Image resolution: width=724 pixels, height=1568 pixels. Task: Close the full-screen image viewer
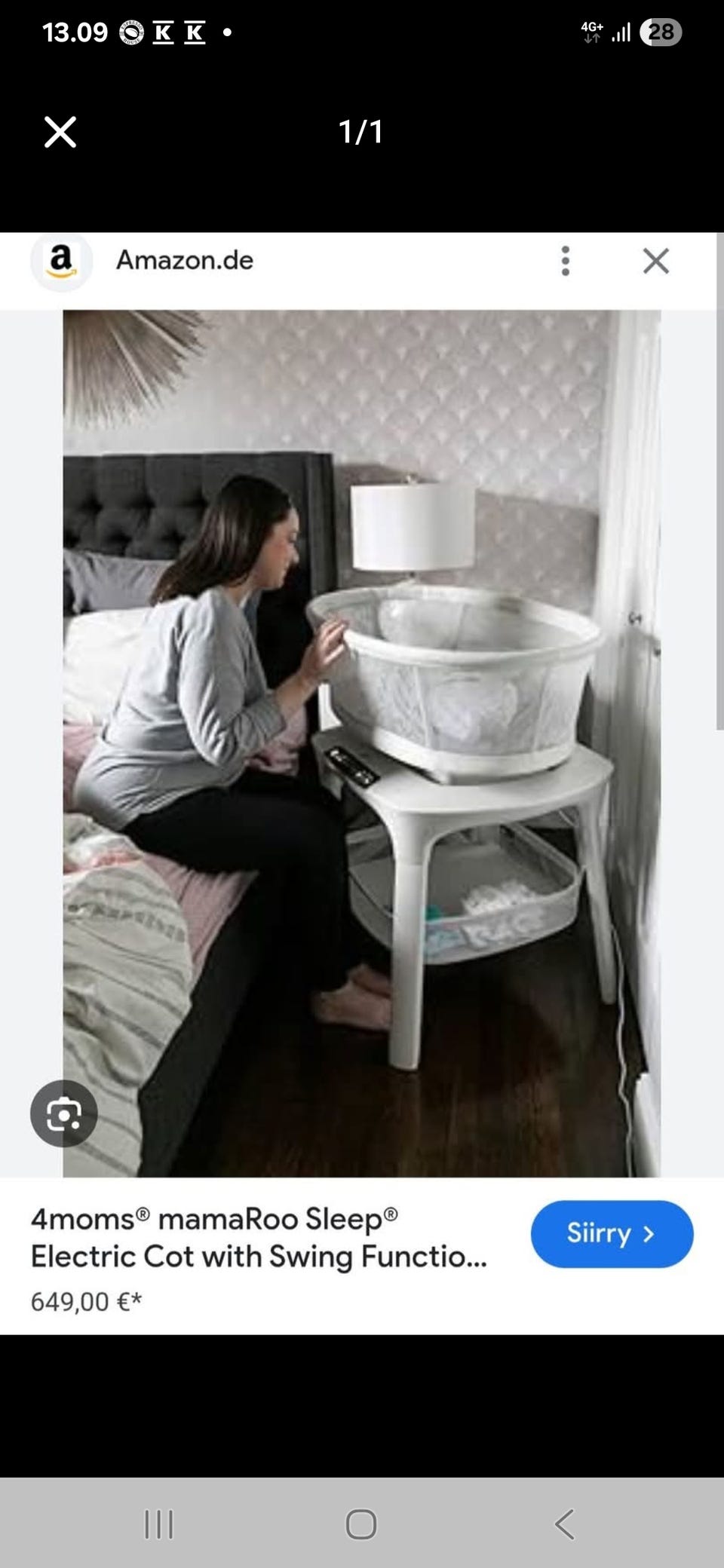click(60, 132)
